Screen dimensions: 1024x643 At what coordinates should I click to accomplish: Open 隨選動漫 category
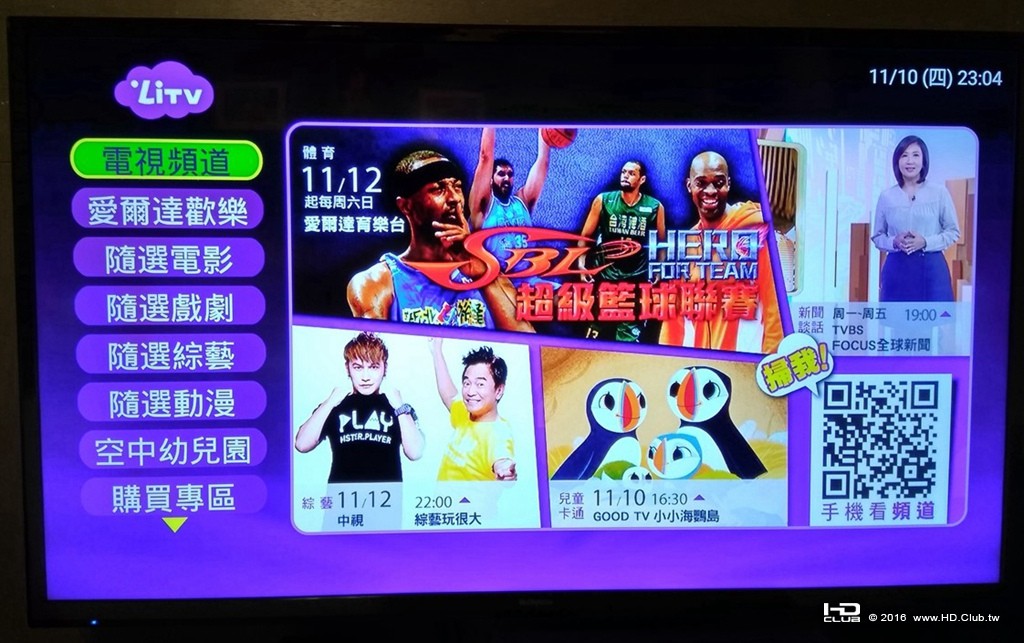[x=171, y=402]
